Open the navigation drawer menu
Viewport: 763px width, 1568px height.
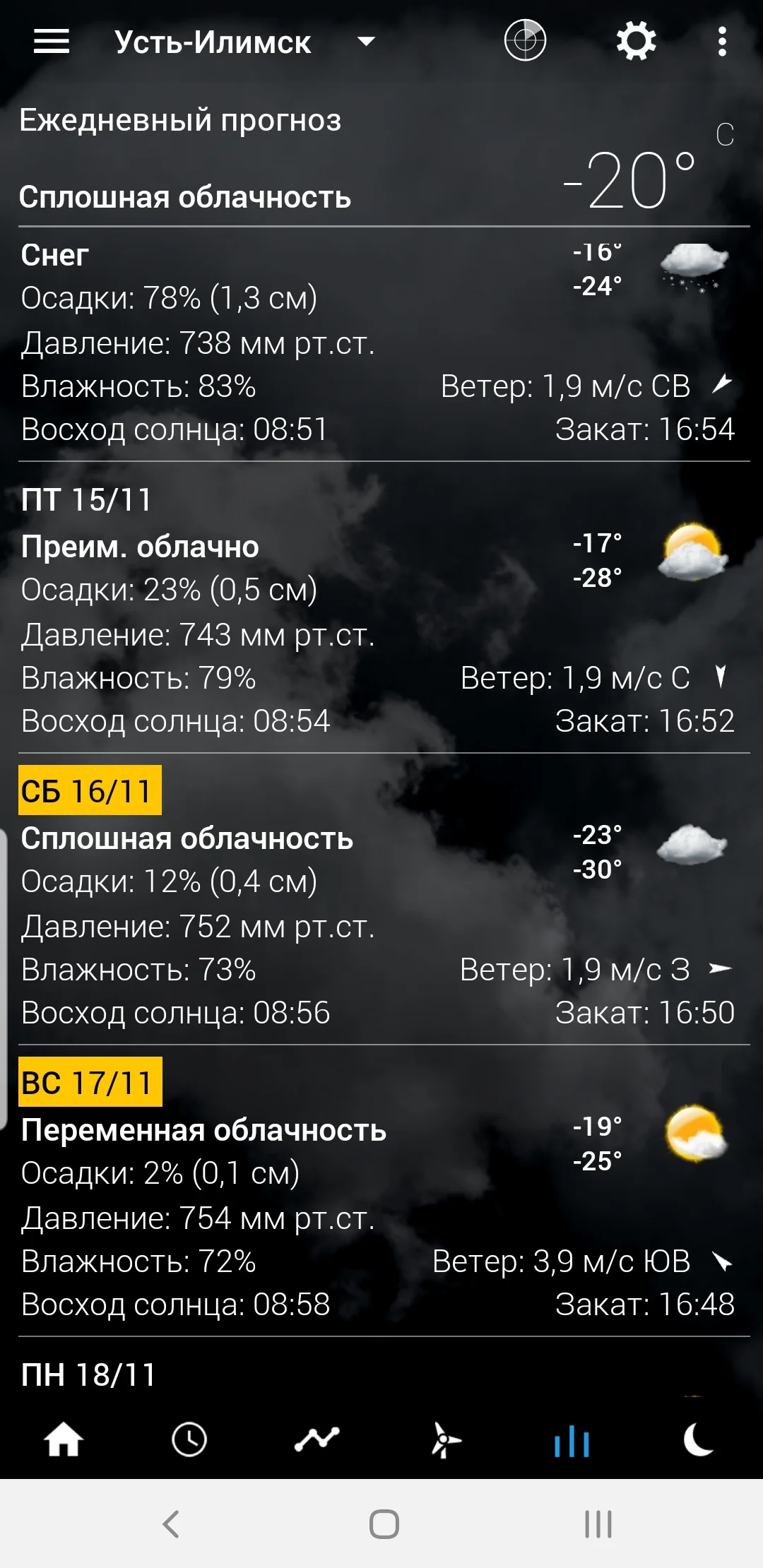click(48, 42)
